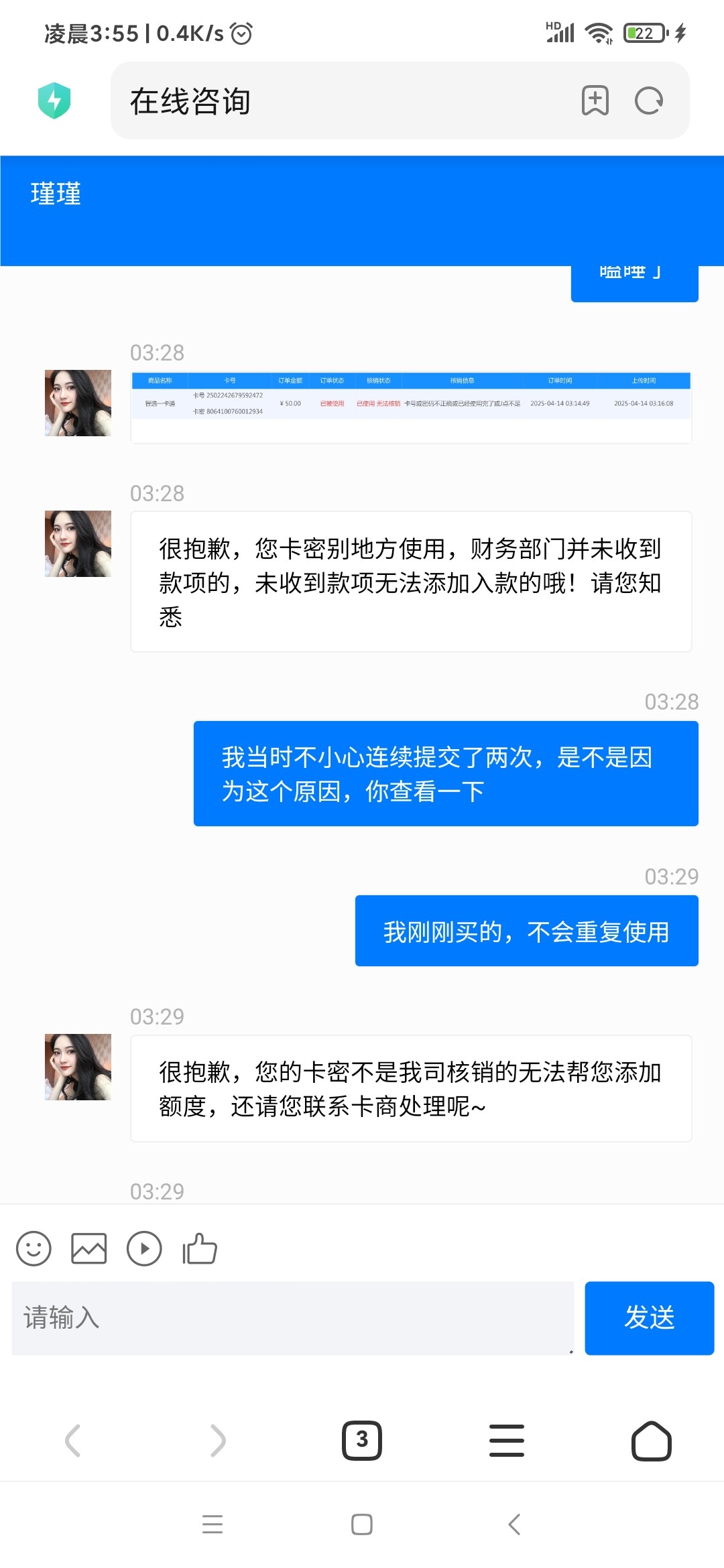Tap the system back button

coord(514,1524)
